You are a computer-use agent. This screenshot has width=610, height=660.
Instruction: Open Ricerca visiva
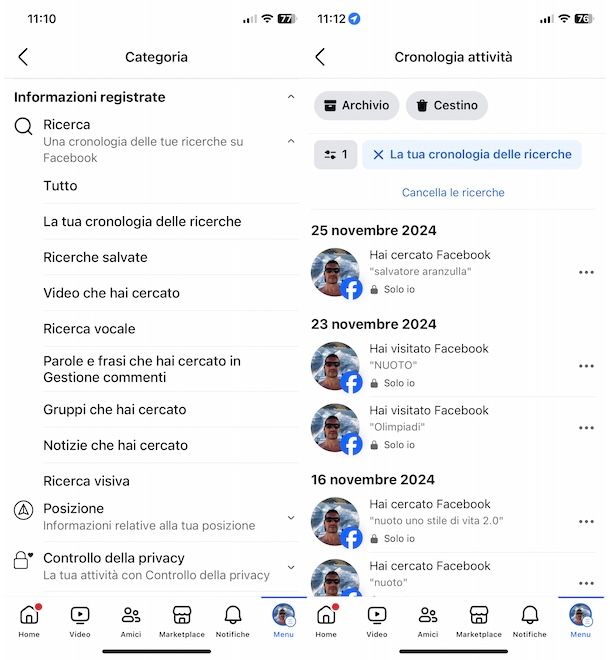(x=86, y=481)
